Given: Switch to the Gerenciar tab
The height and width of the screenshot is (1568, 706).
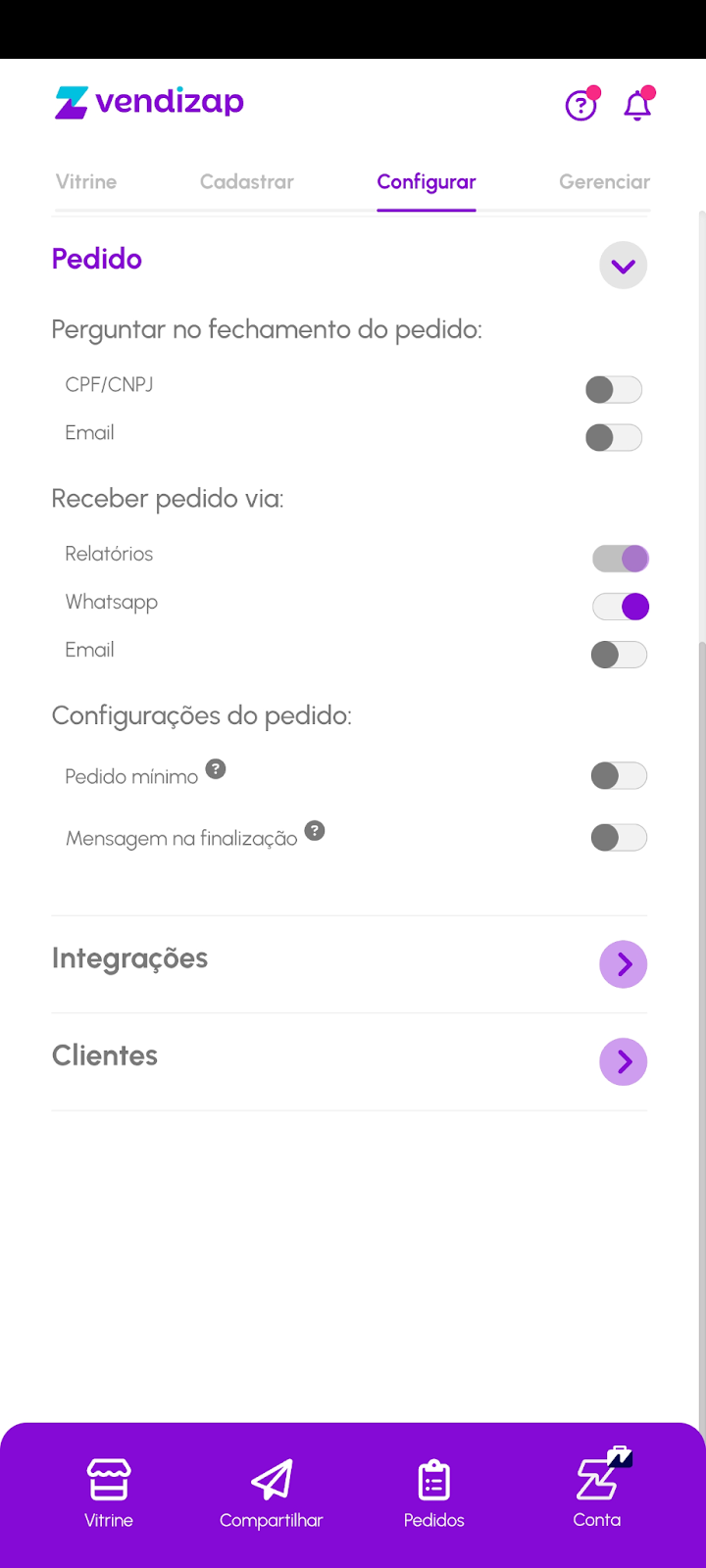Looking at the screenshot, I should pyautogui.click(x=604, y=182).
